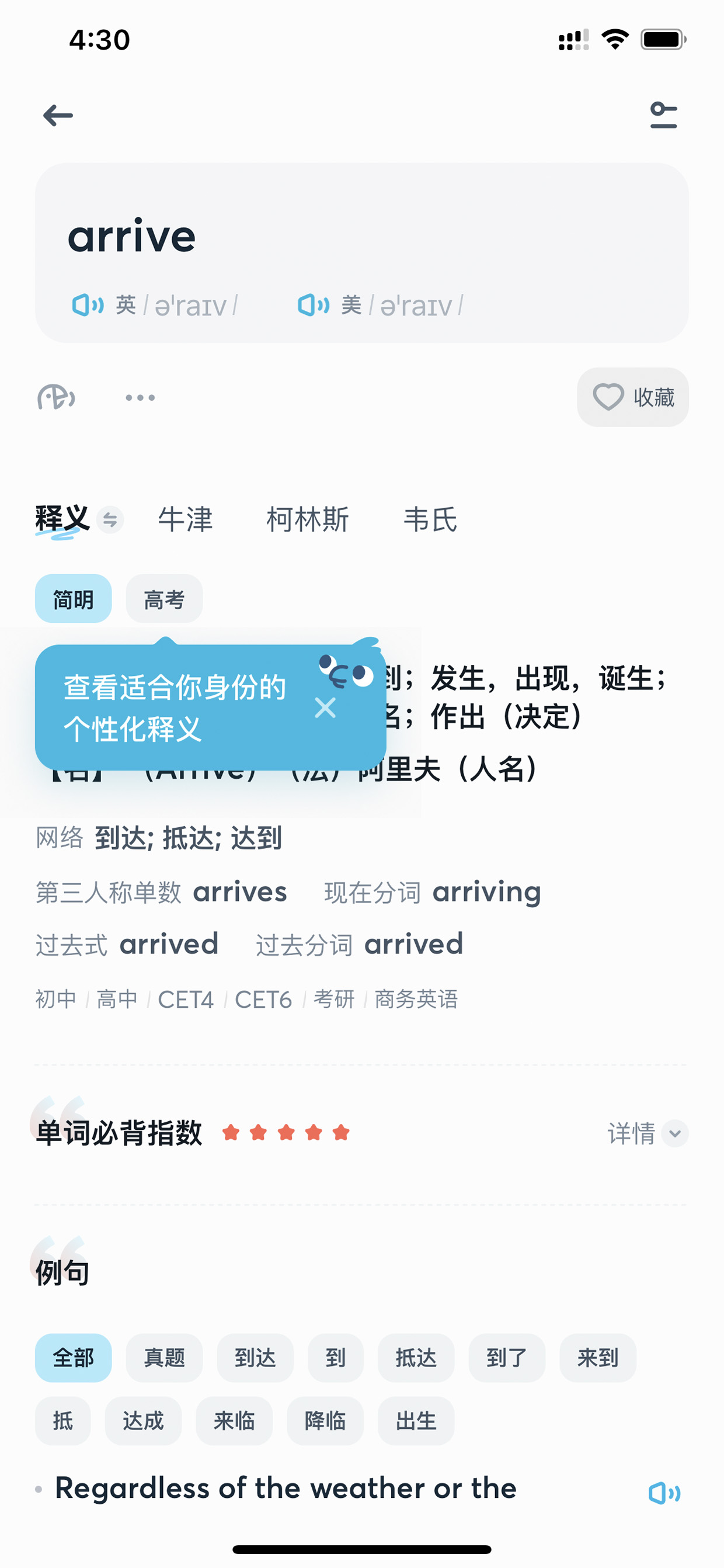Tap the swap icon next to 释义

tap(110, 519)
